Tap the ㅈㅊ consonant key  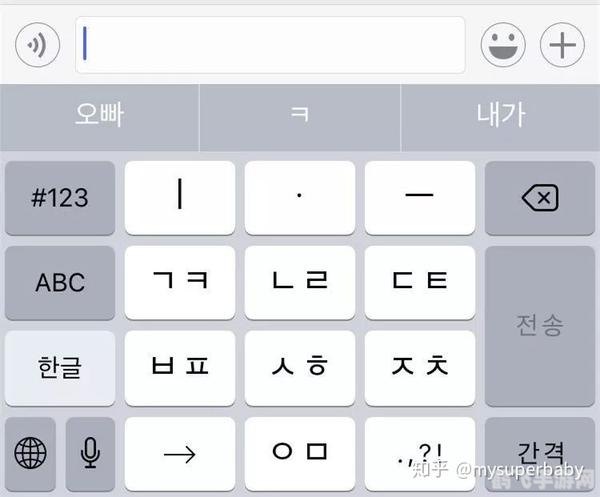pos(419,368)
